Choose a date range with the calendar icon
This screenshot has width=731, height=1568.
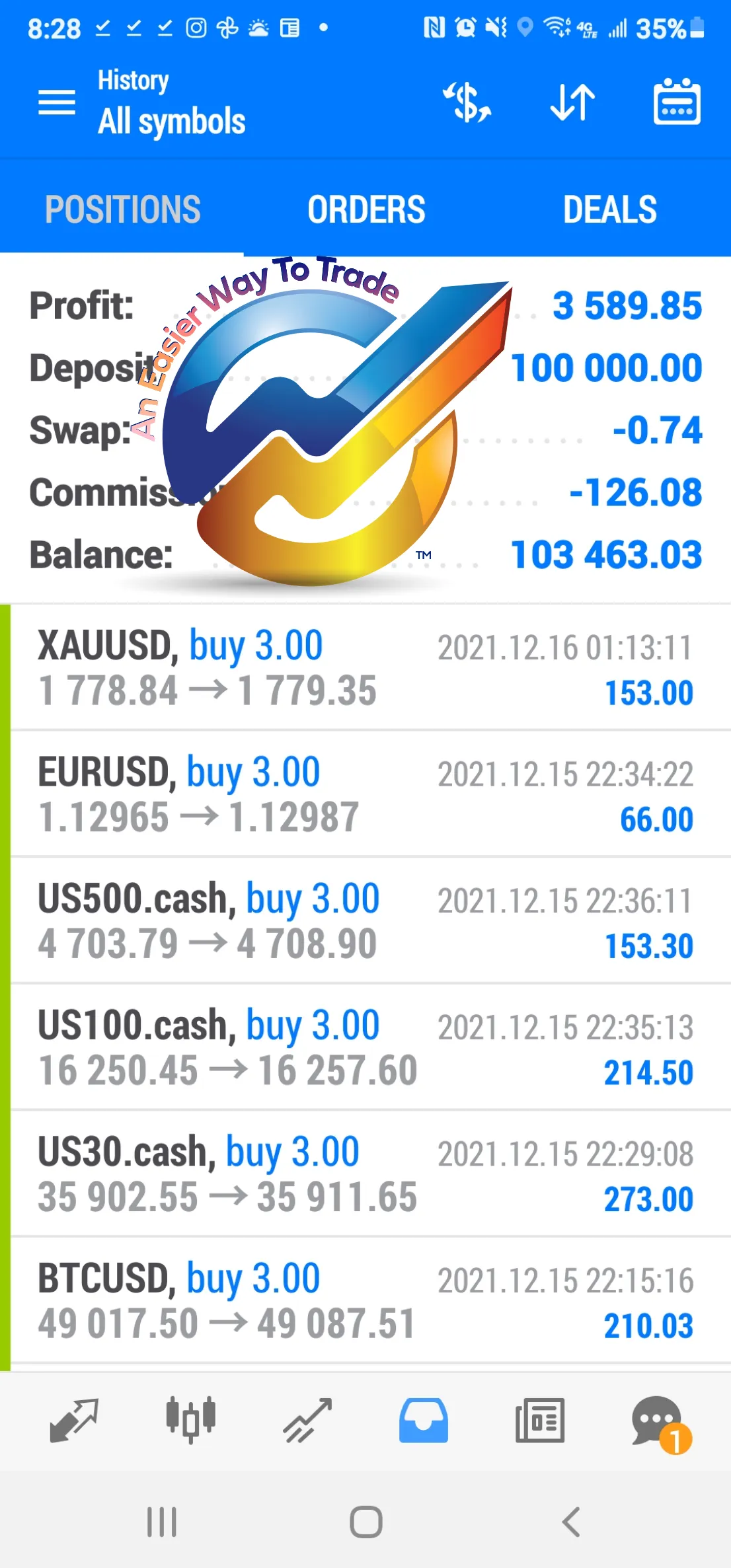tap(677, 102)
